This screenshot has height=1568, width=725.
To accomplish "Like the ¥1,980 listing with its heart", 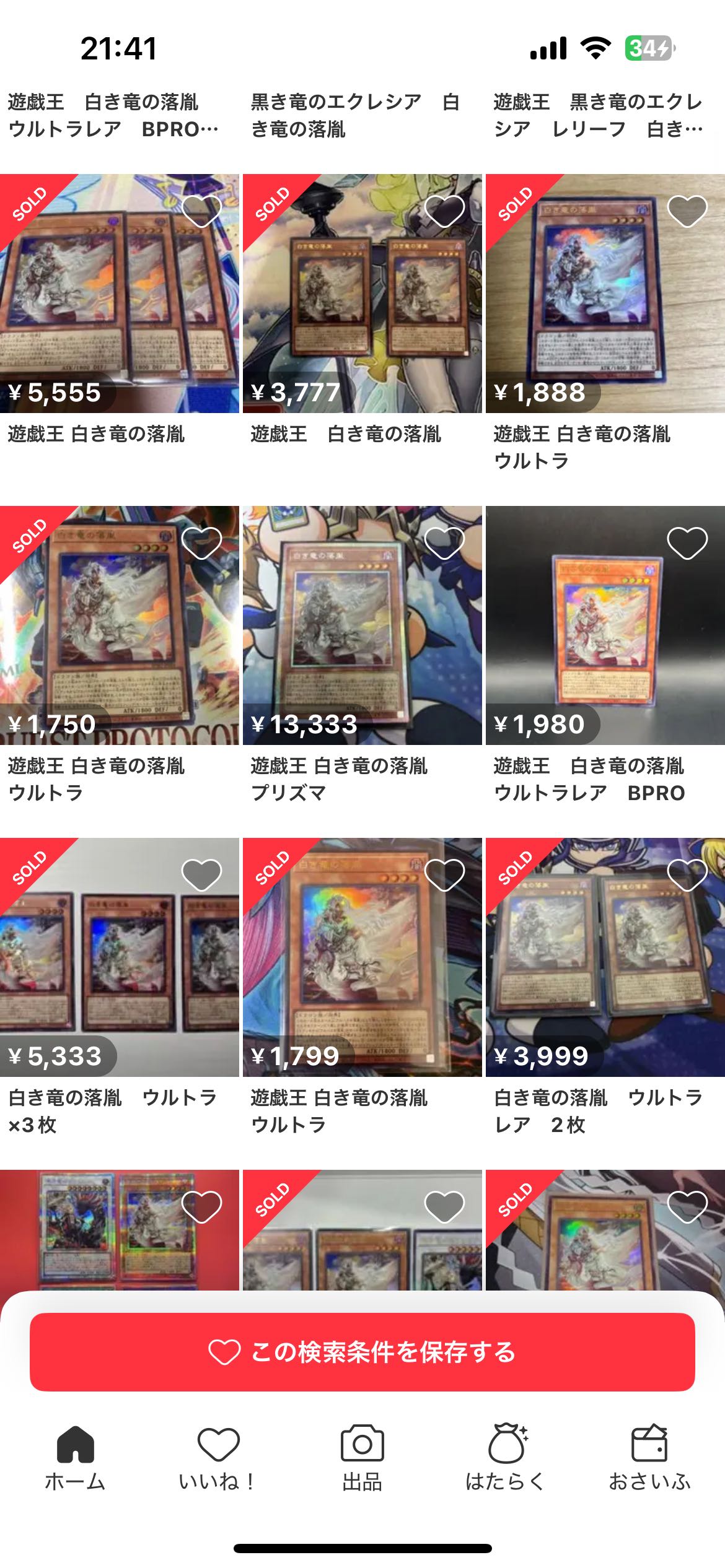I will click(x=687, y=543).
